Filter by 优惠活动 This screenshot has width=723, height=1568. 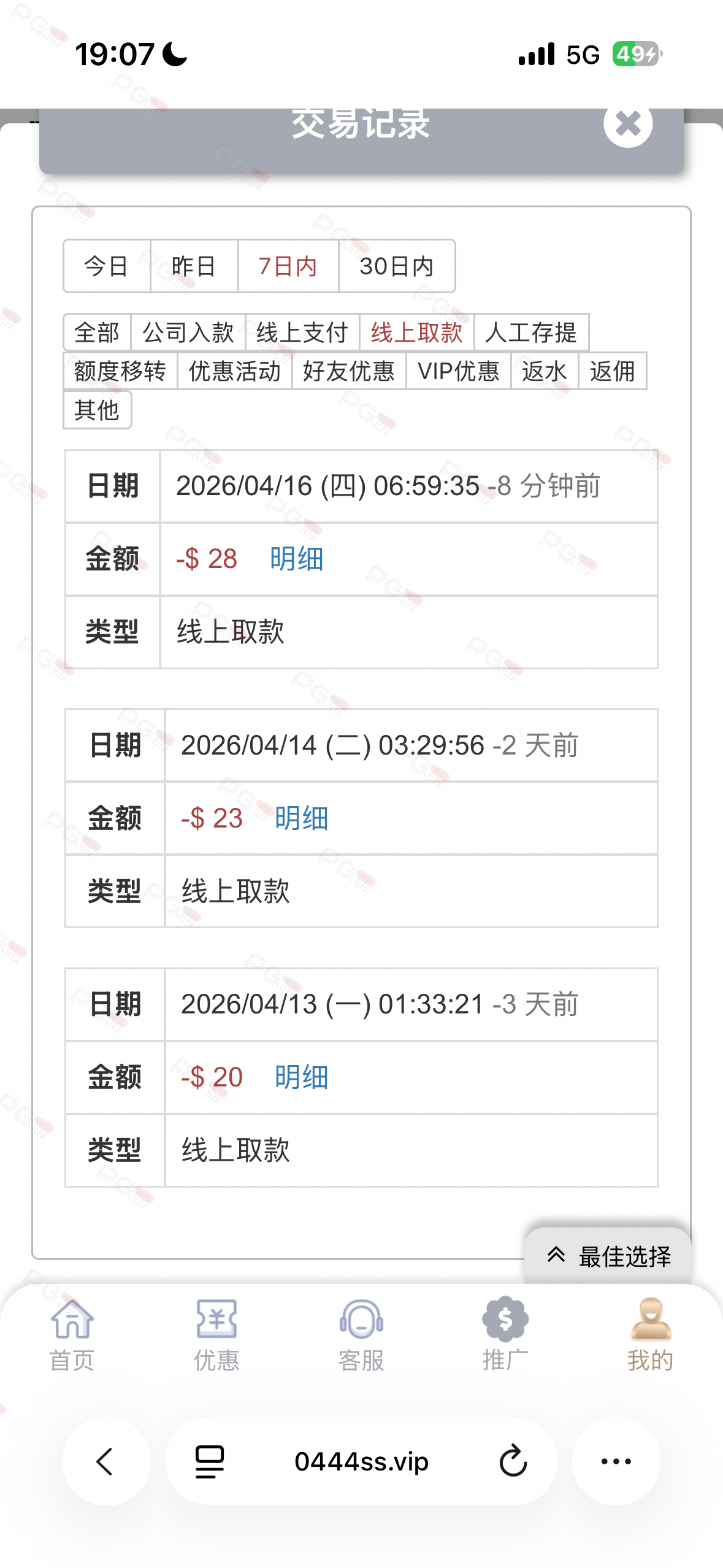pos(235,371)
